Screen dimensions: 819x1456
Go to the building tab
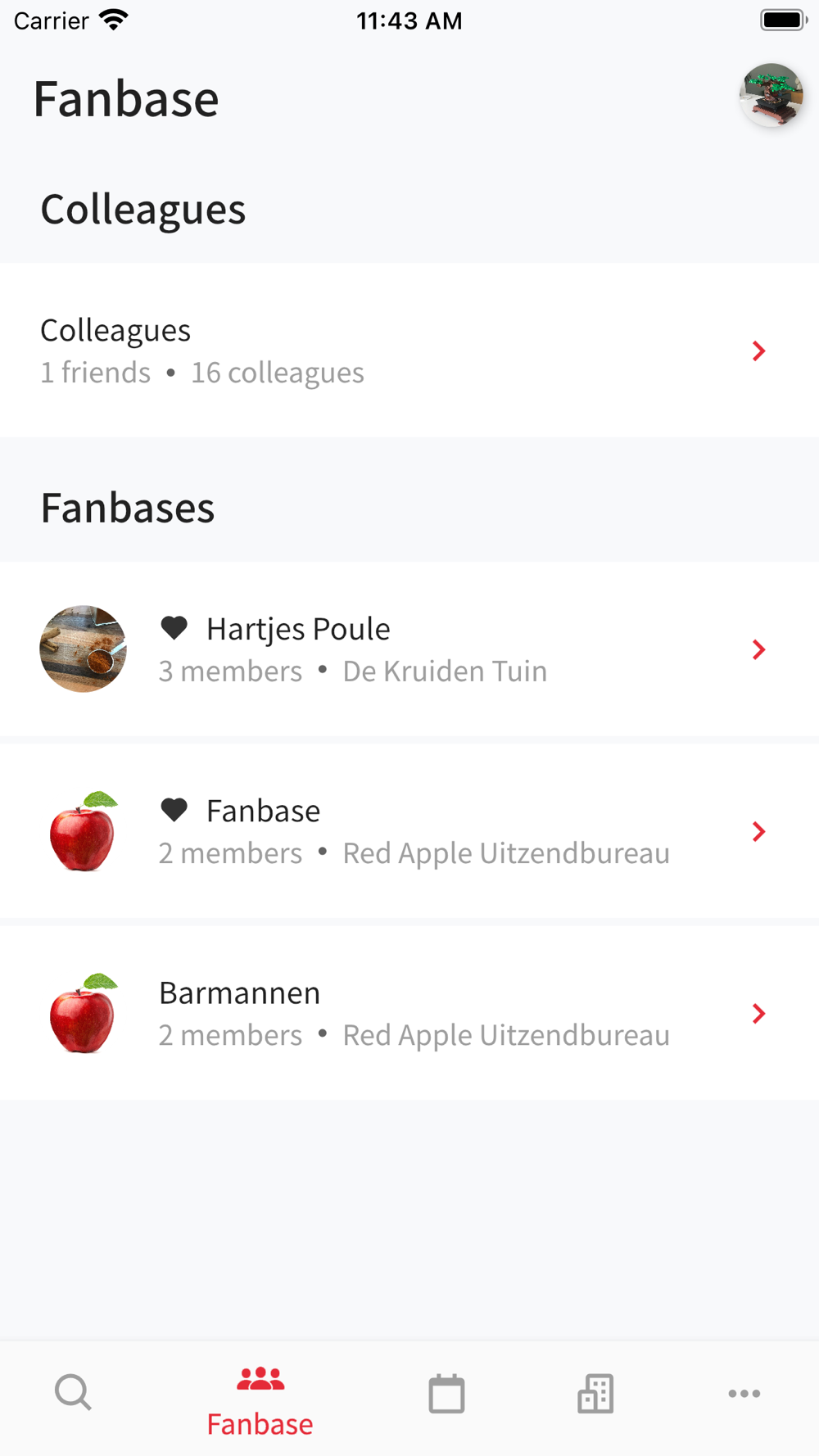point(595,1393)
